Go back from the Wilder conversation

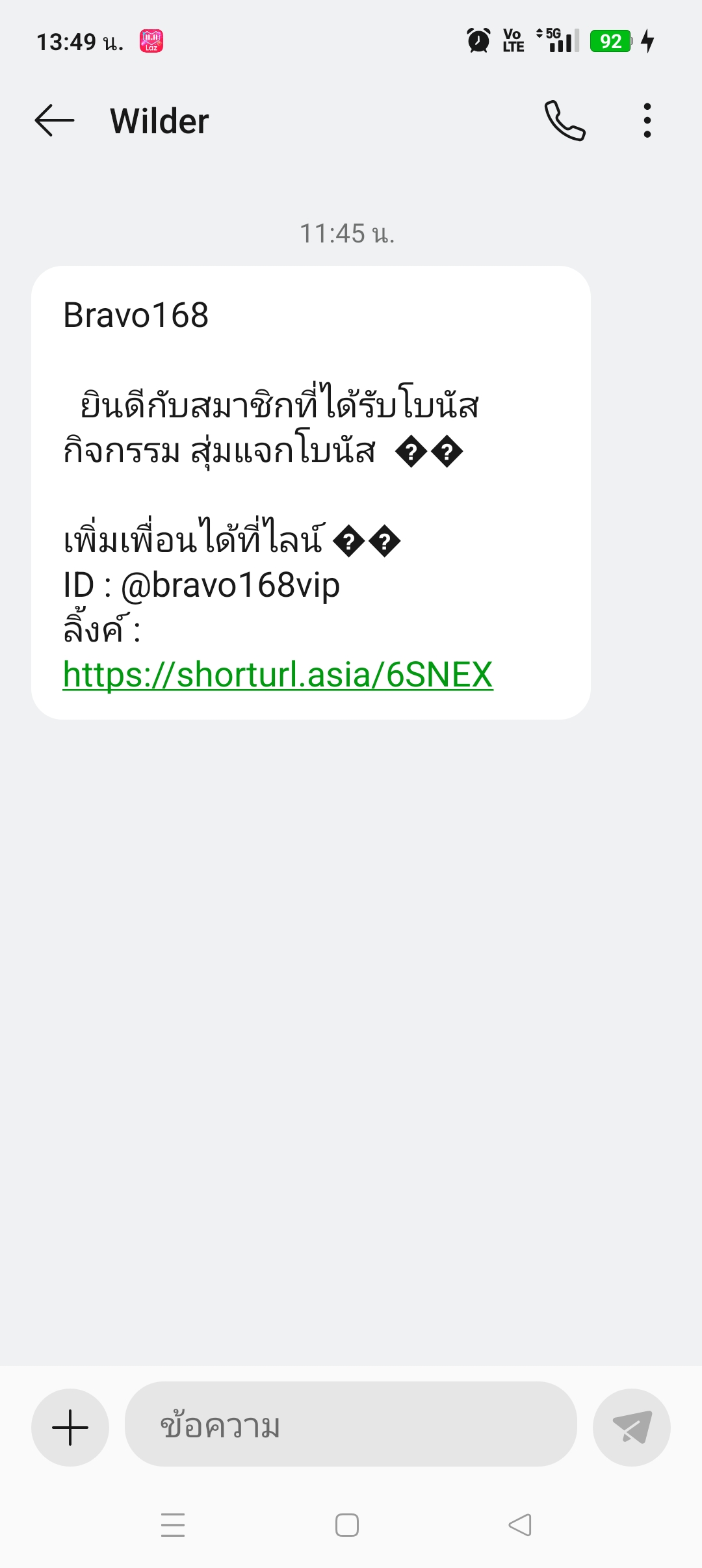pos(55,121)
